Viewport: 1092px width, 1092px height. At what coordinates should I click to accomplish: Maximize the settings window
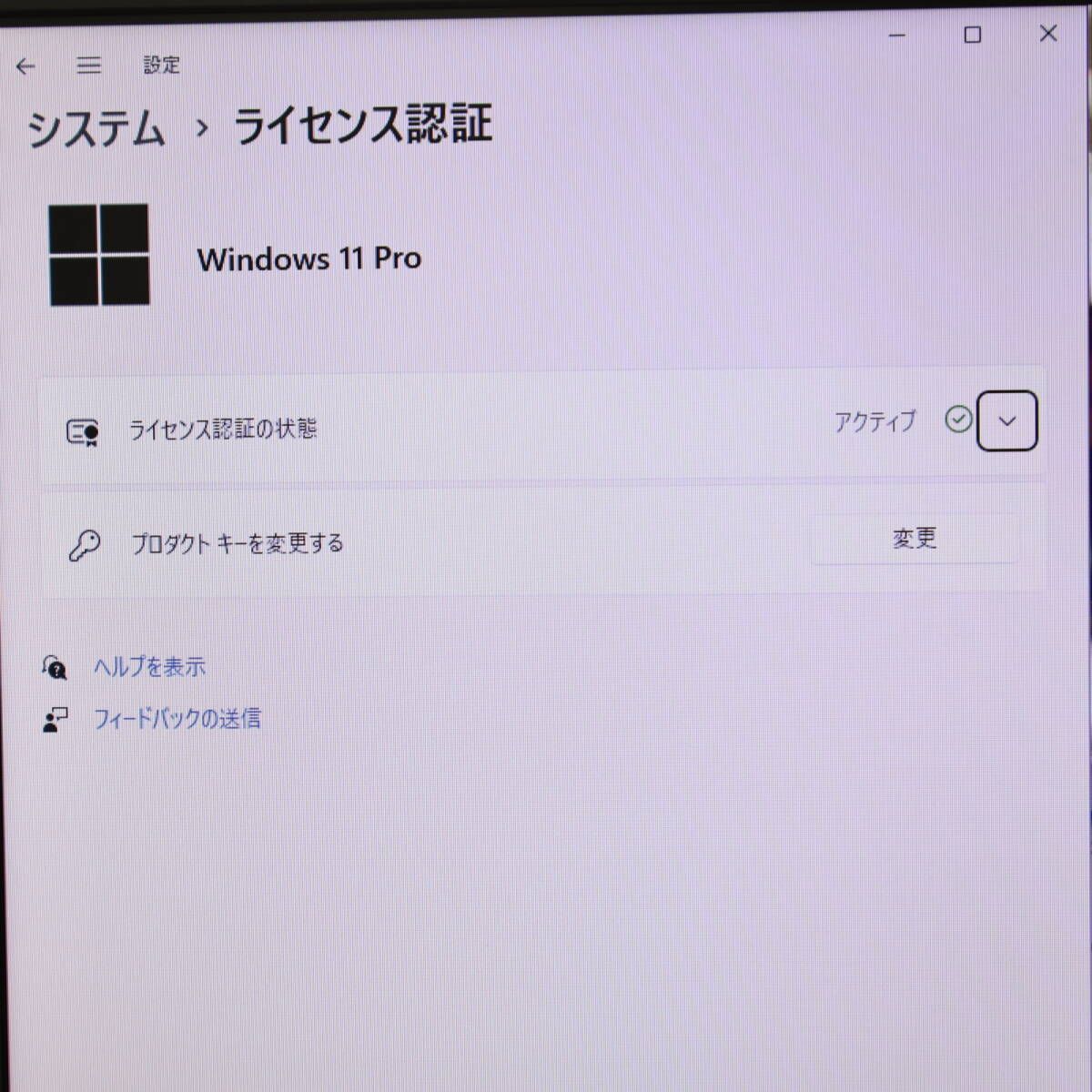coord(972,35)
